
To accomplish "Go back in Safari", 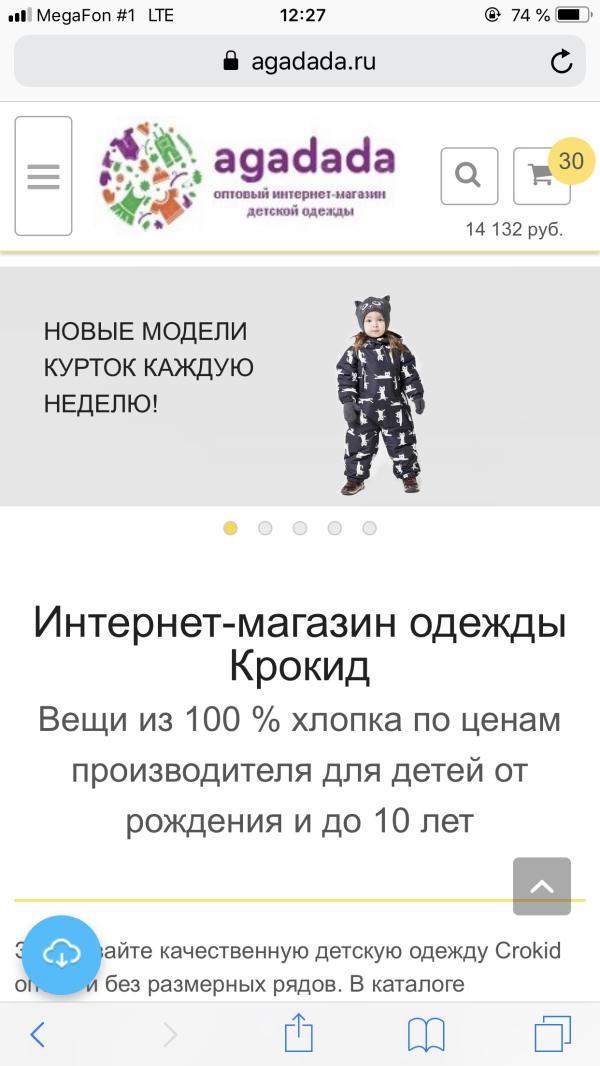I will [x=38, y=1035].
